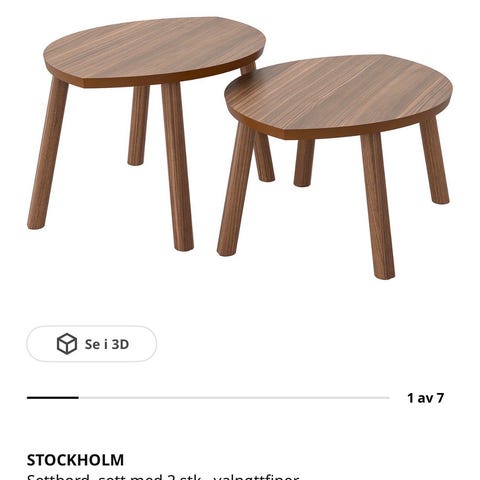This screenshot has width=480, height=480.
Task: Open the STOCKHOLM table product image
Action: click(x=240, y=148)
